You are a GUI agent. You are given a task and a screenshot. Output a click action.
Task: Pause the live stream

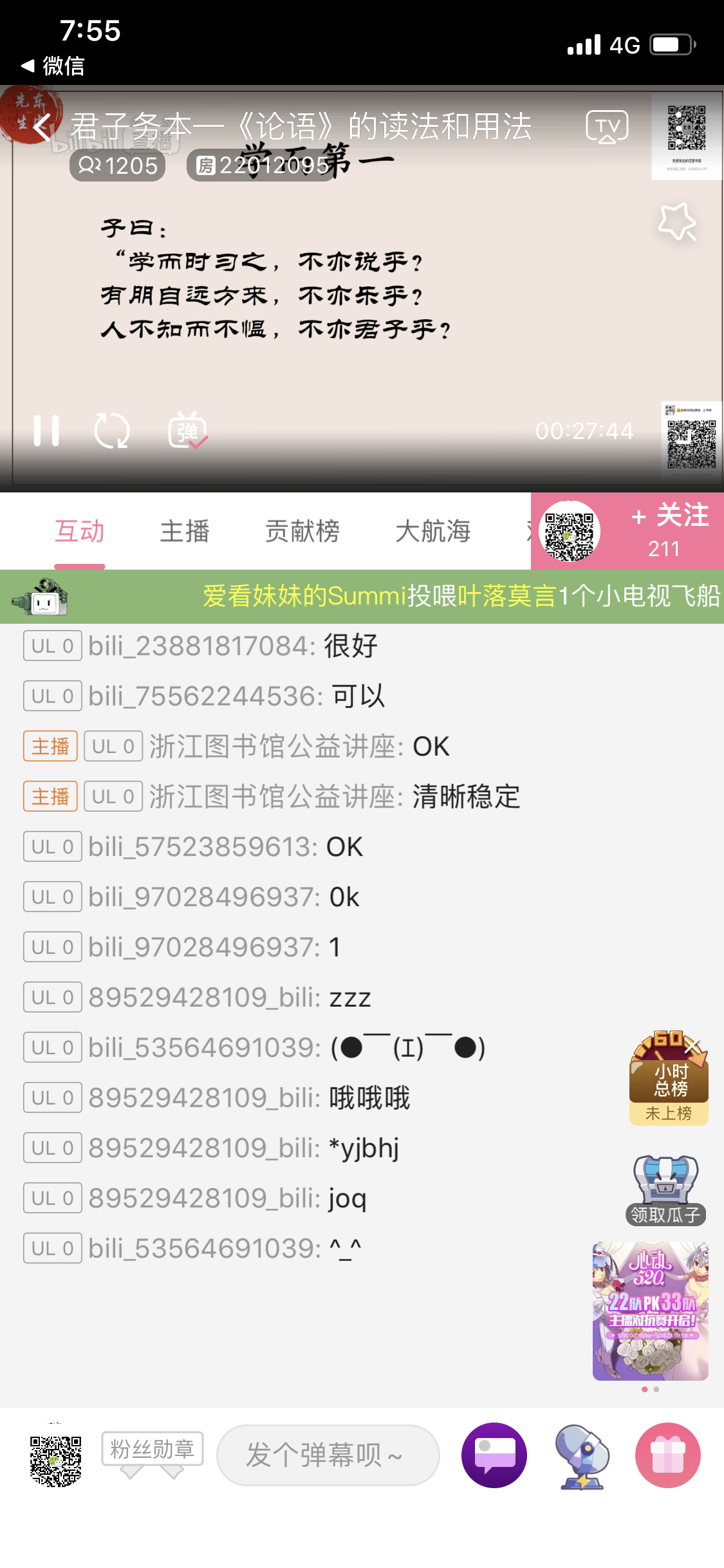[46, 431]
